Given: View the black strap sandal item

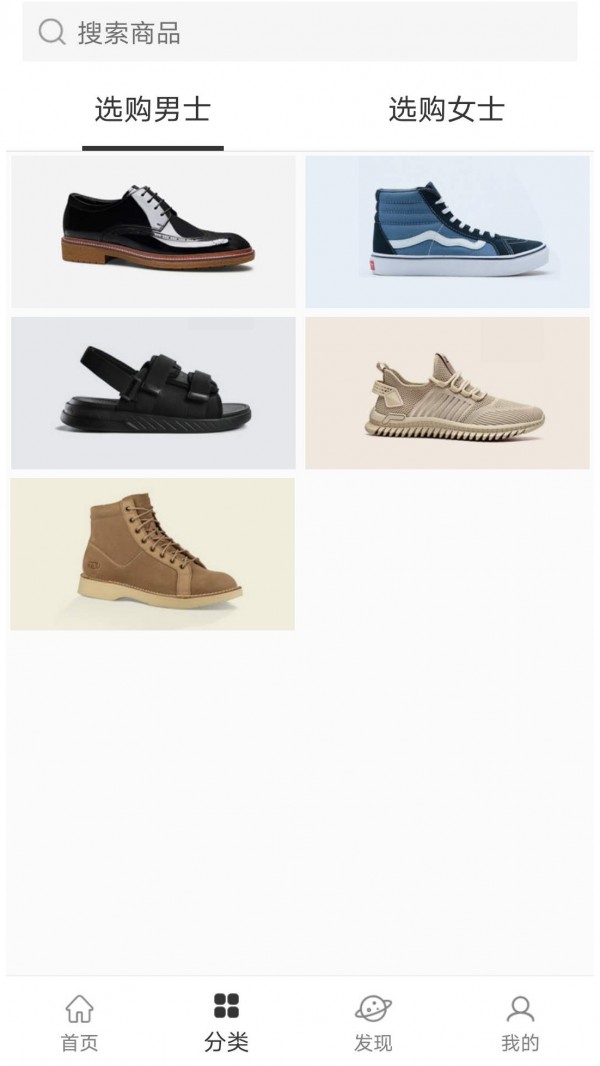Looking at the screenshot, I should (154, 392).
